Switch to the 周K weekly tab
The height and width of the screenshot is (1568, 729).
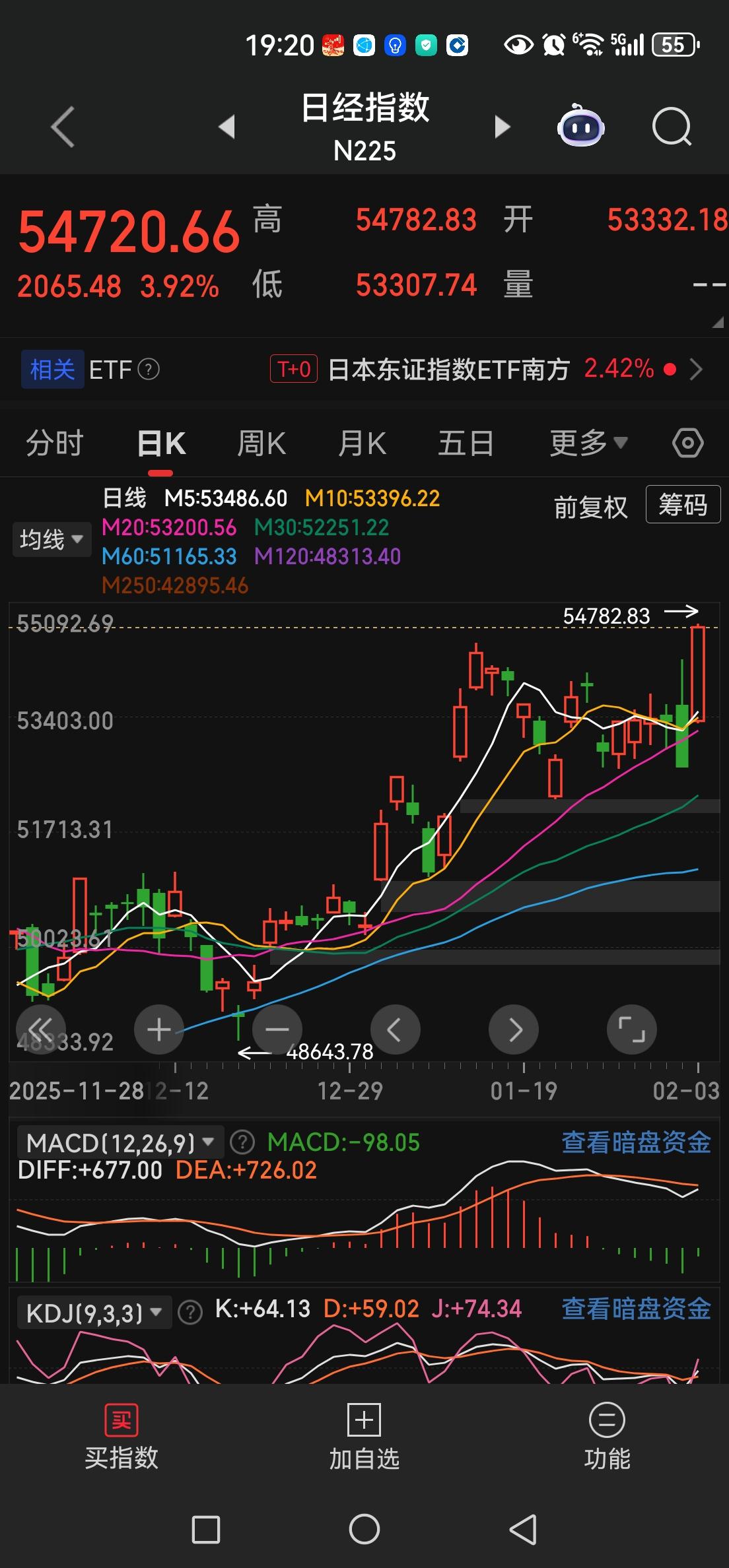pyautogui.click(x=261, y=443)
